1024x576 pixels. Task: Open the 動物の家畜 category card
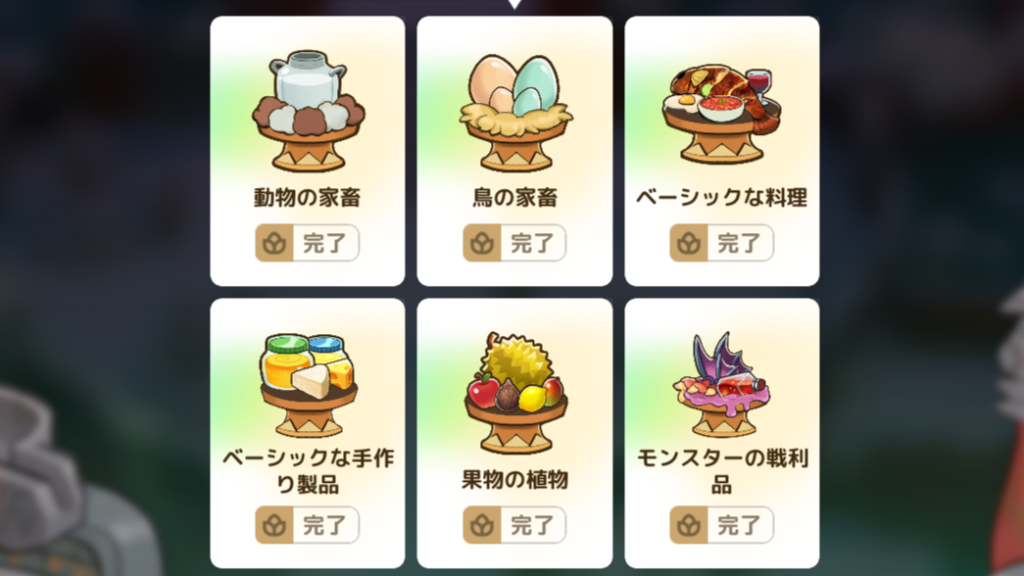click(307, 150)
